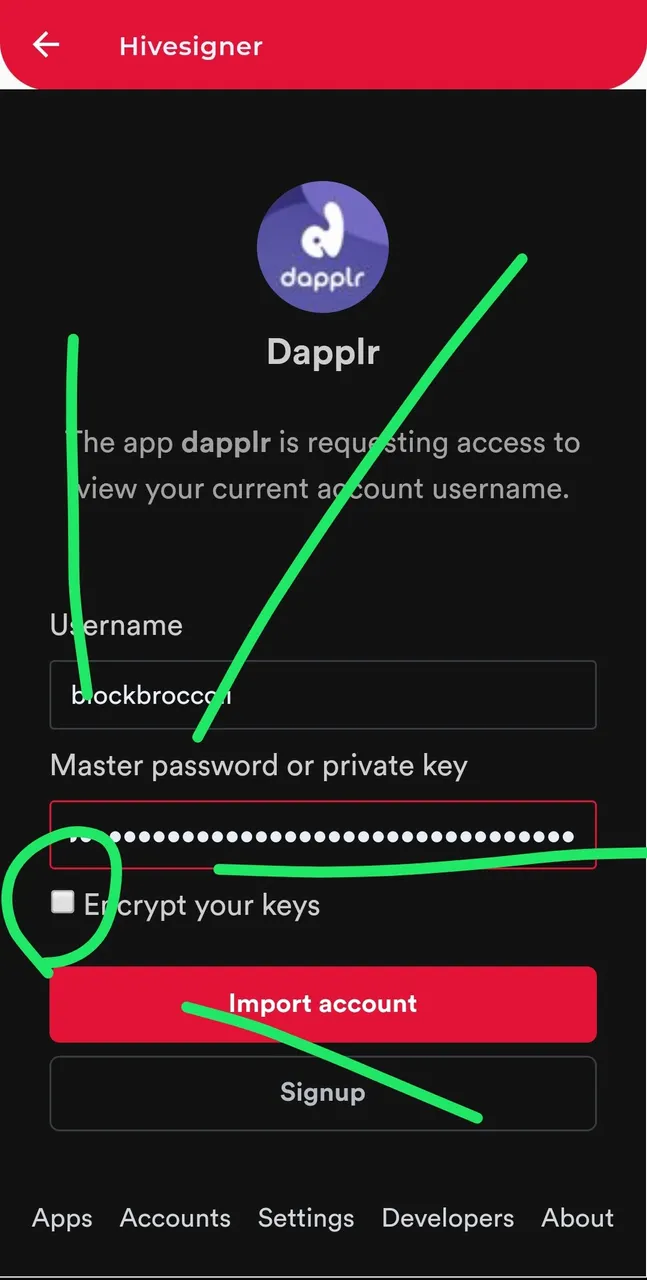Open the Apps link in the footer

coord(62,1218)
